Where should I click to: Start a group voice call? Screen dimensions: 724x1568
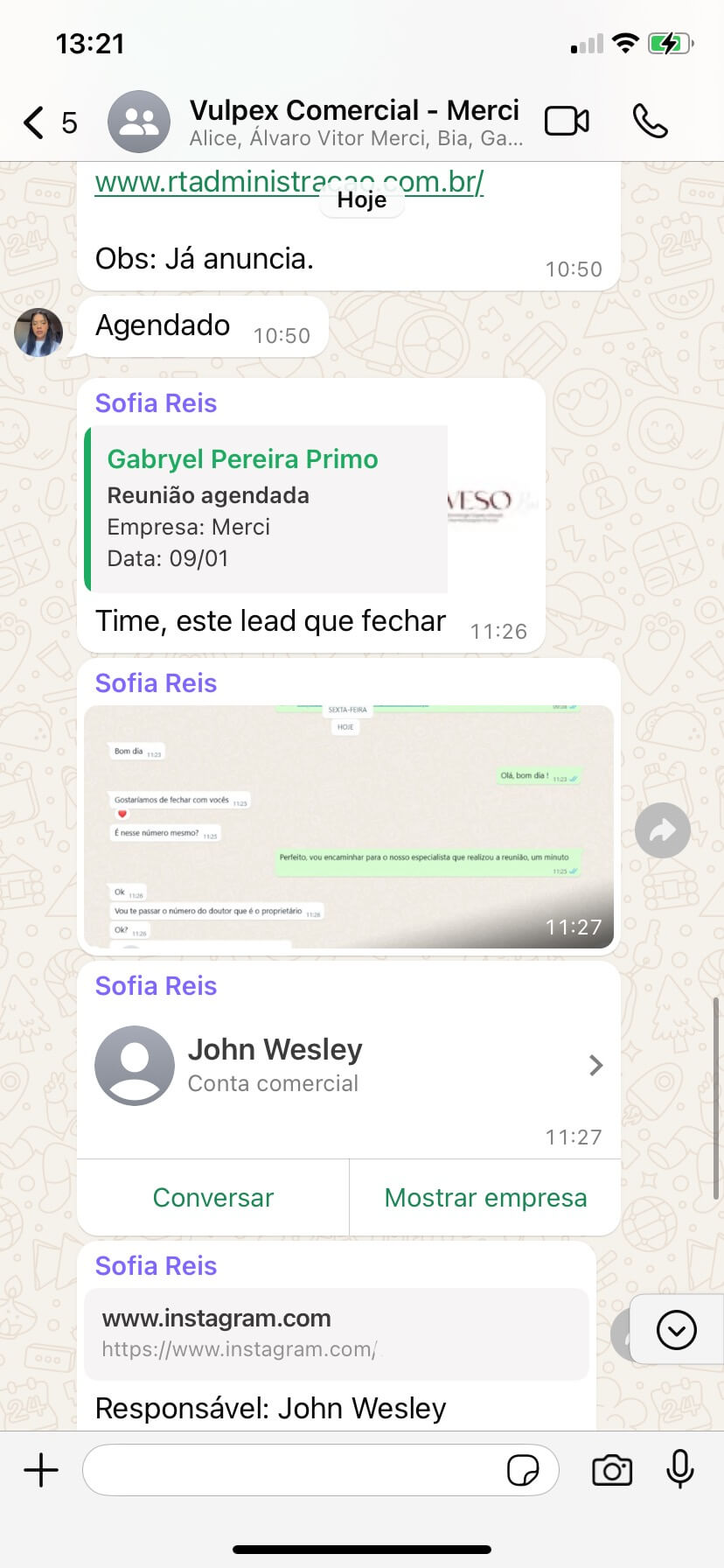coord(650,122)
